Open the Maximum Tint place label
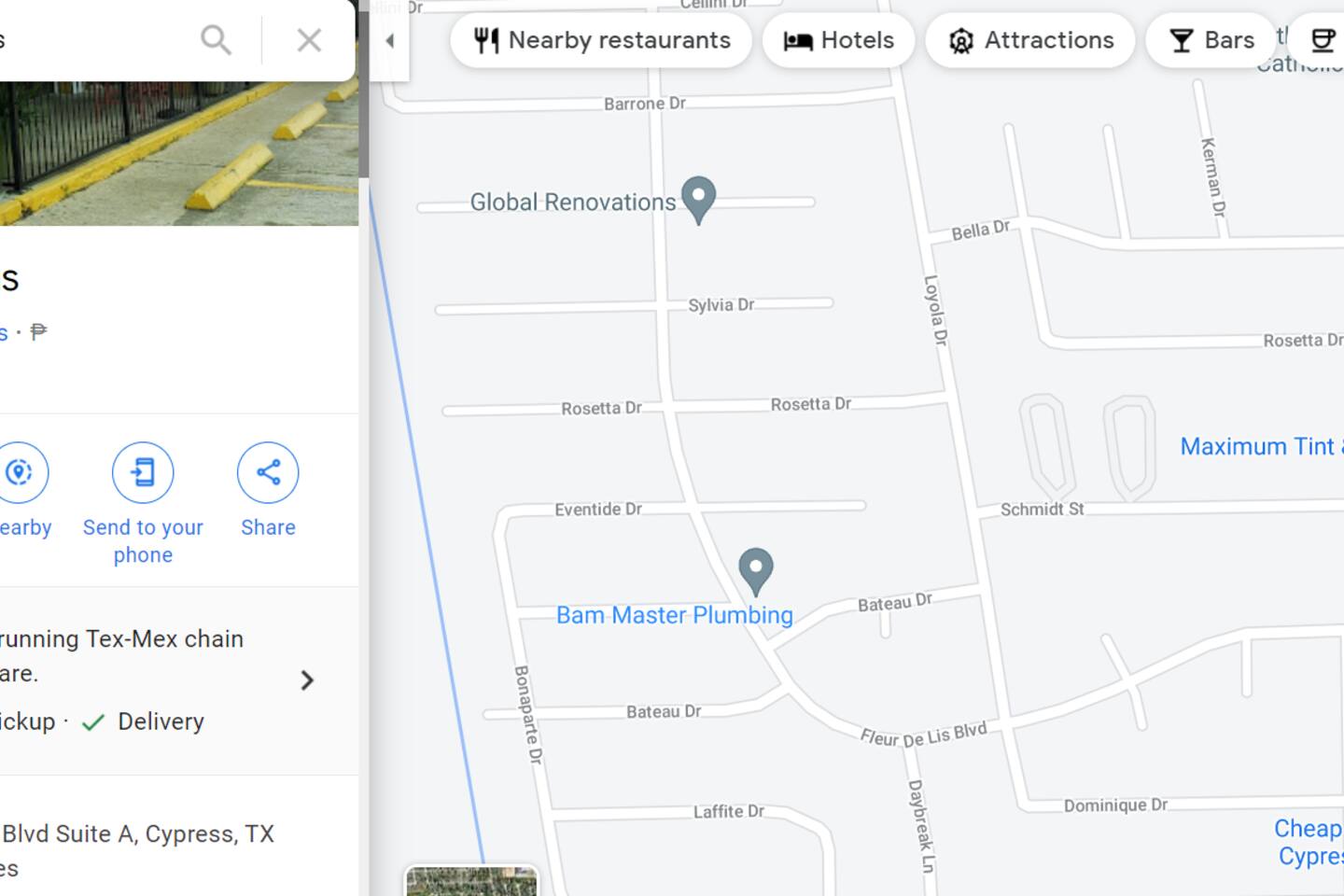 1258,446
